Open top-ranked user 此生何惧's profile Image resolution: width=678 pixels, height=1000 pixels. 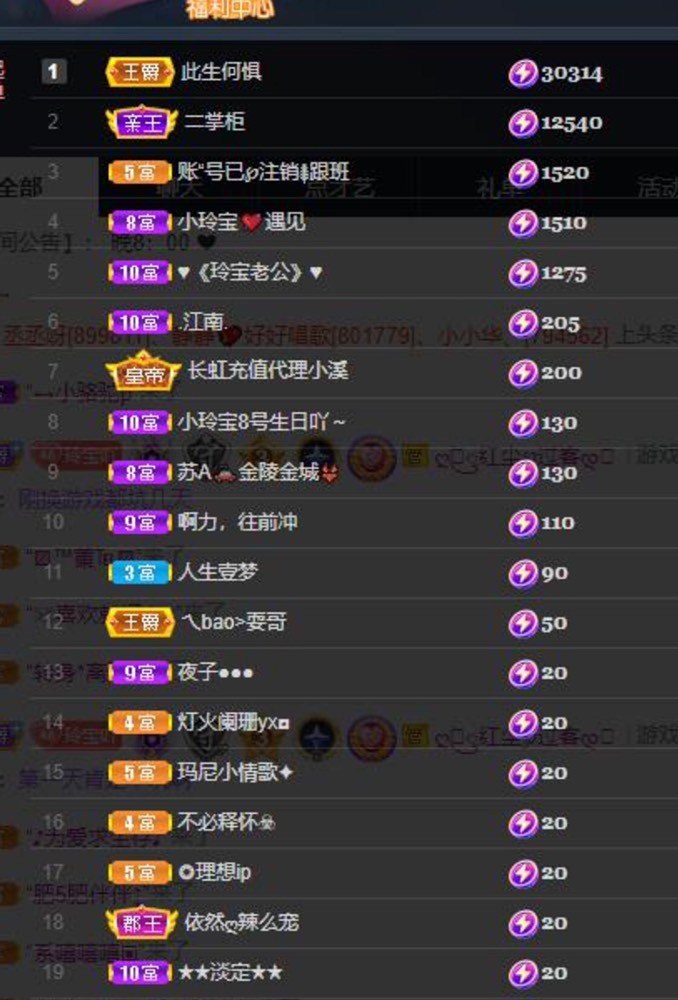click(x=221, y=72)
